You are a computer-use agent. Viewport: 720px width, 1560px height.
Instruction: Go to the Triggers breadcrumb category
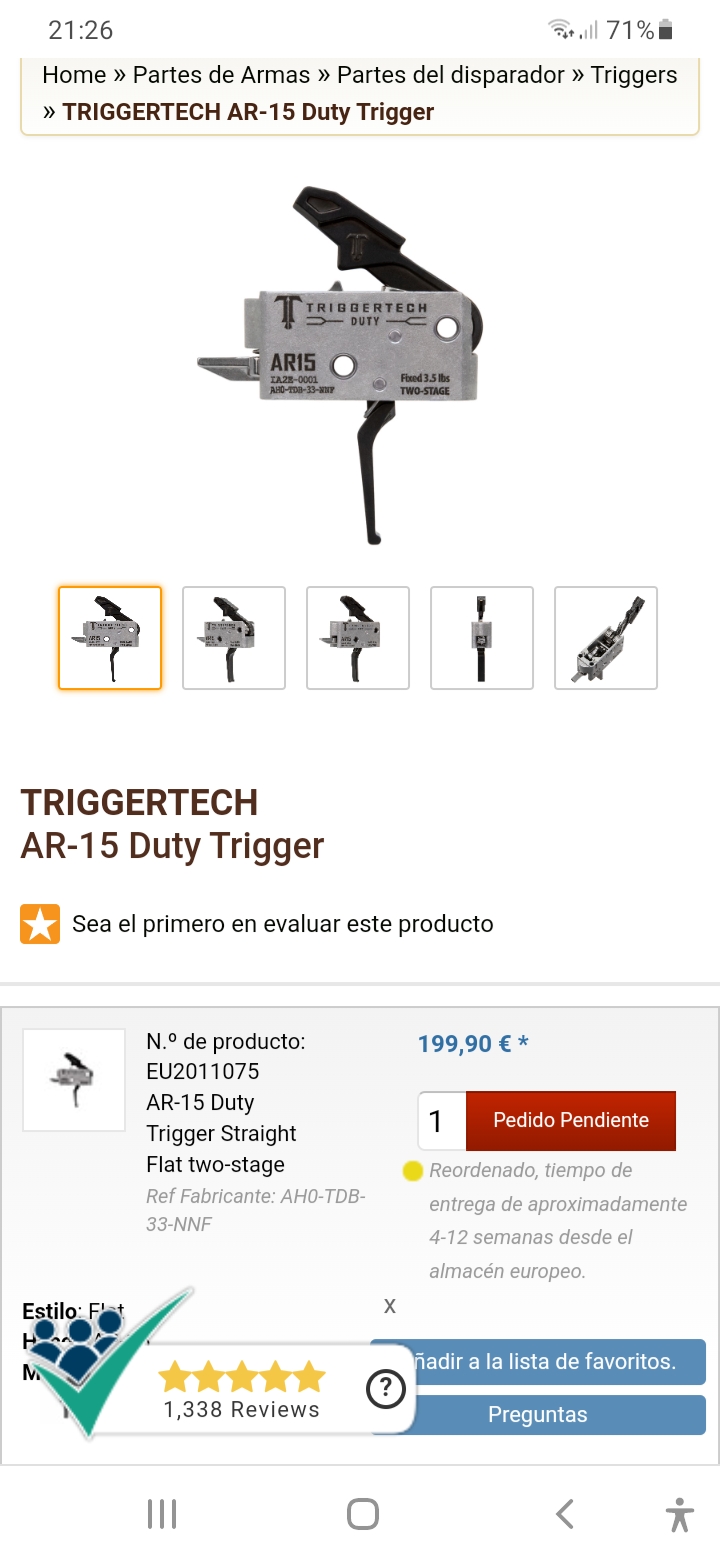click(633, 75)
